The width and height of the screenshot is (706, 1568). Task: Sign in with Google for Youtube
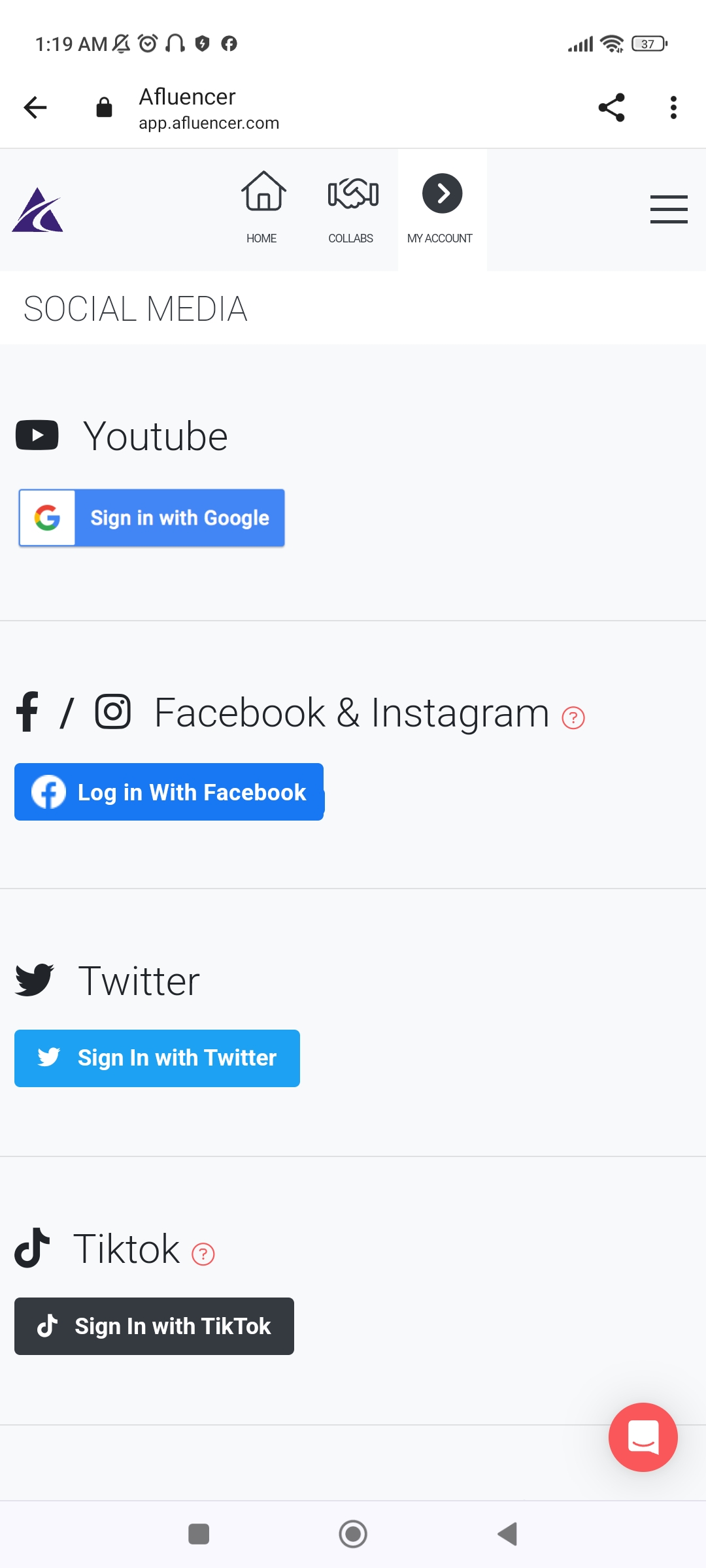152,517
